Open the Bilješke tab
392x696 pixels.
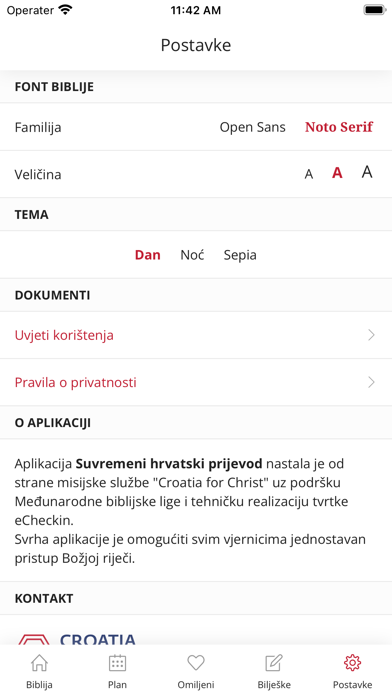274,672
